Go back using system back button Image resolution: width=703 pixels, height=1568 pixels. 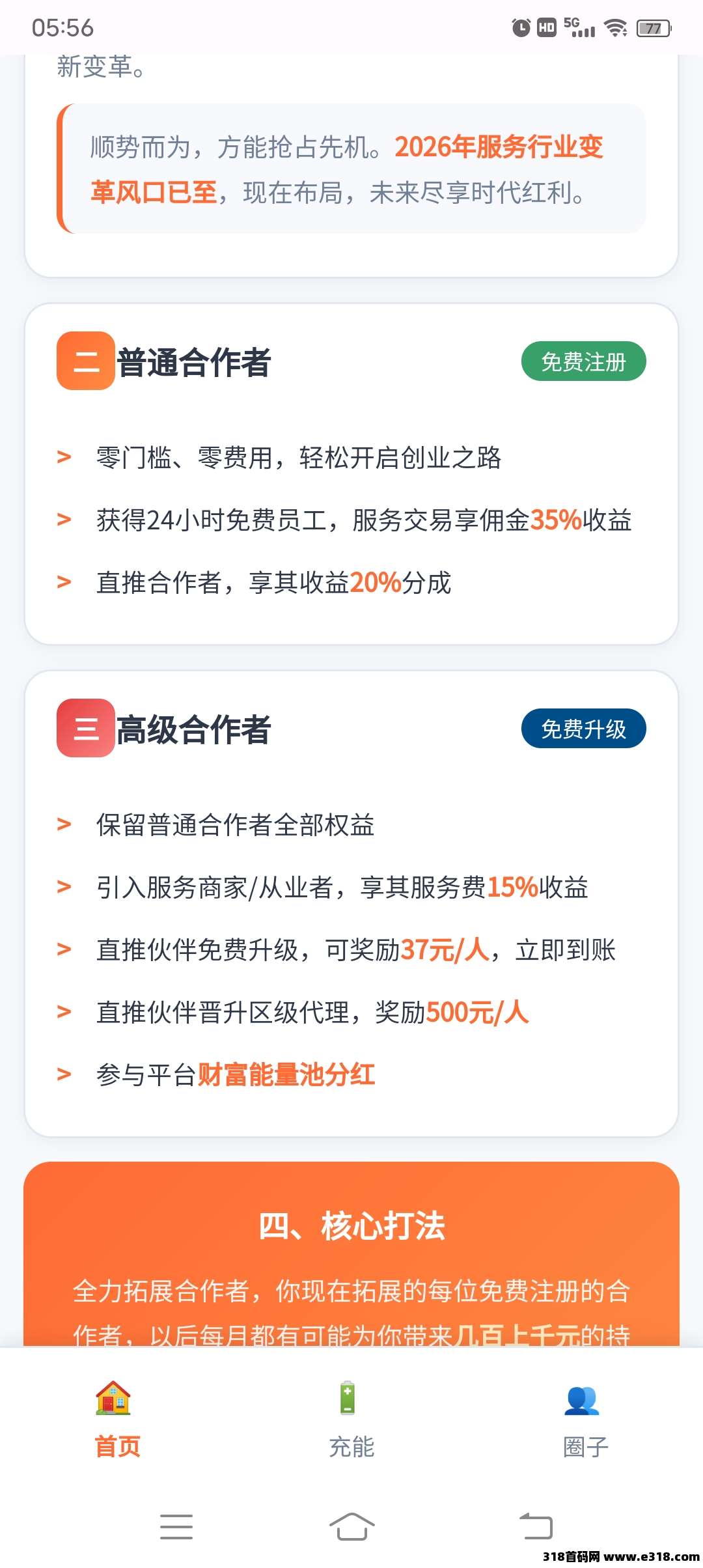[x=536, y=1526]
